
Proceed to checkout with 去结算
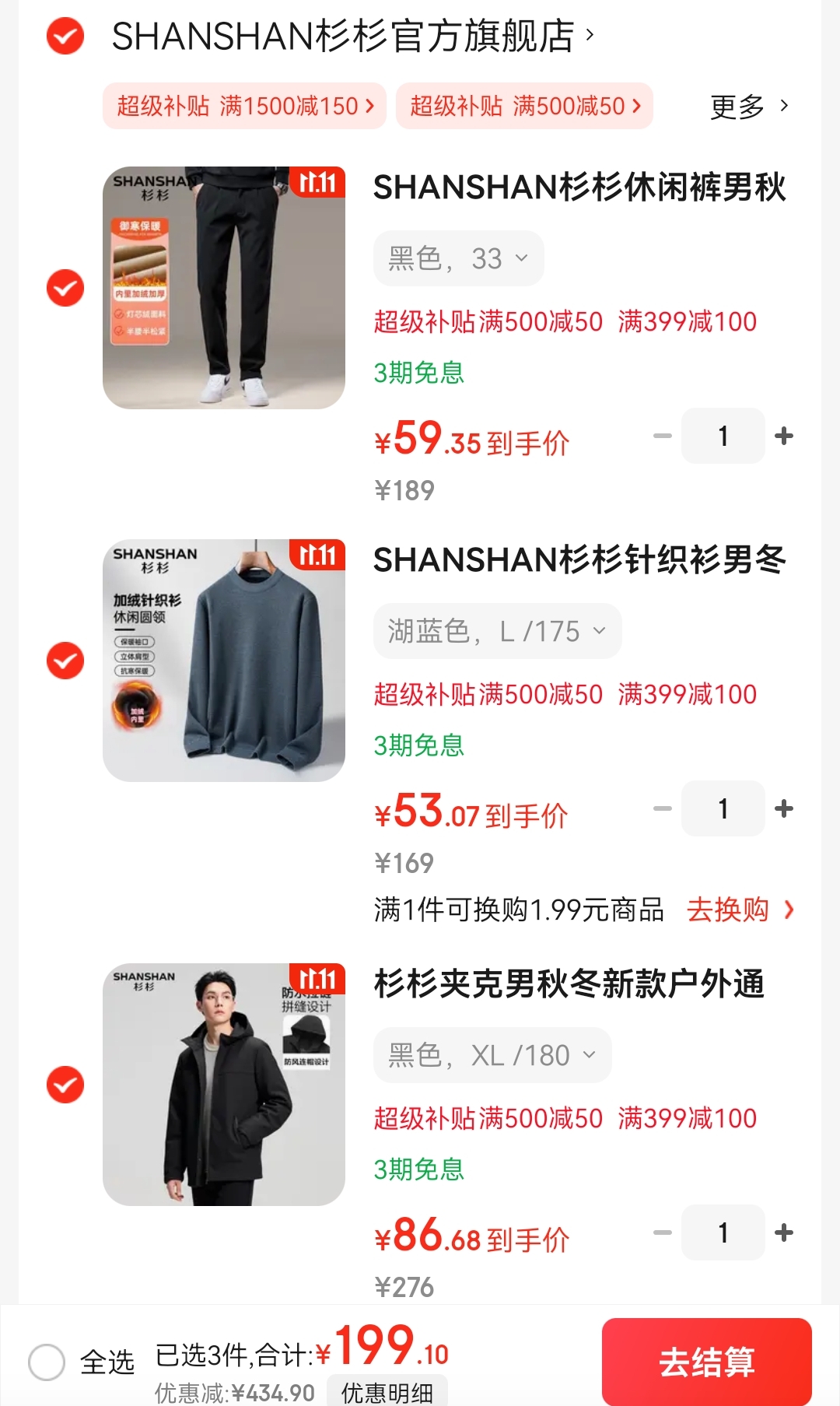click(706, 1362)
